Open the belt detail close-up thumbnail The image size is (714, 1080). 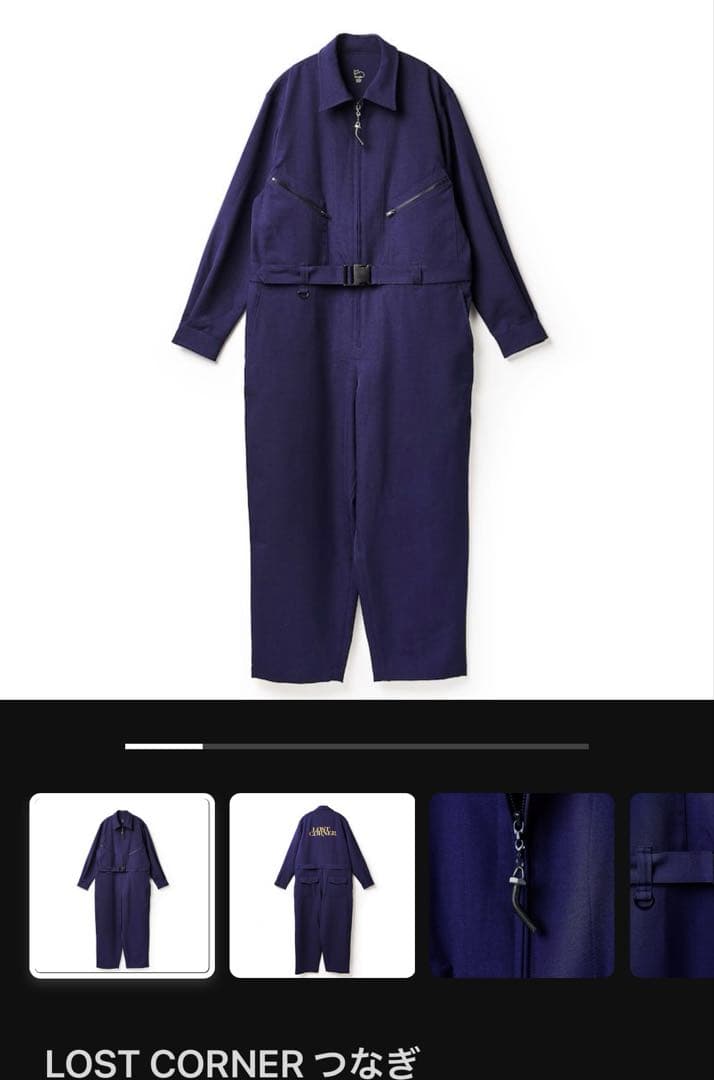coord(672,885)
